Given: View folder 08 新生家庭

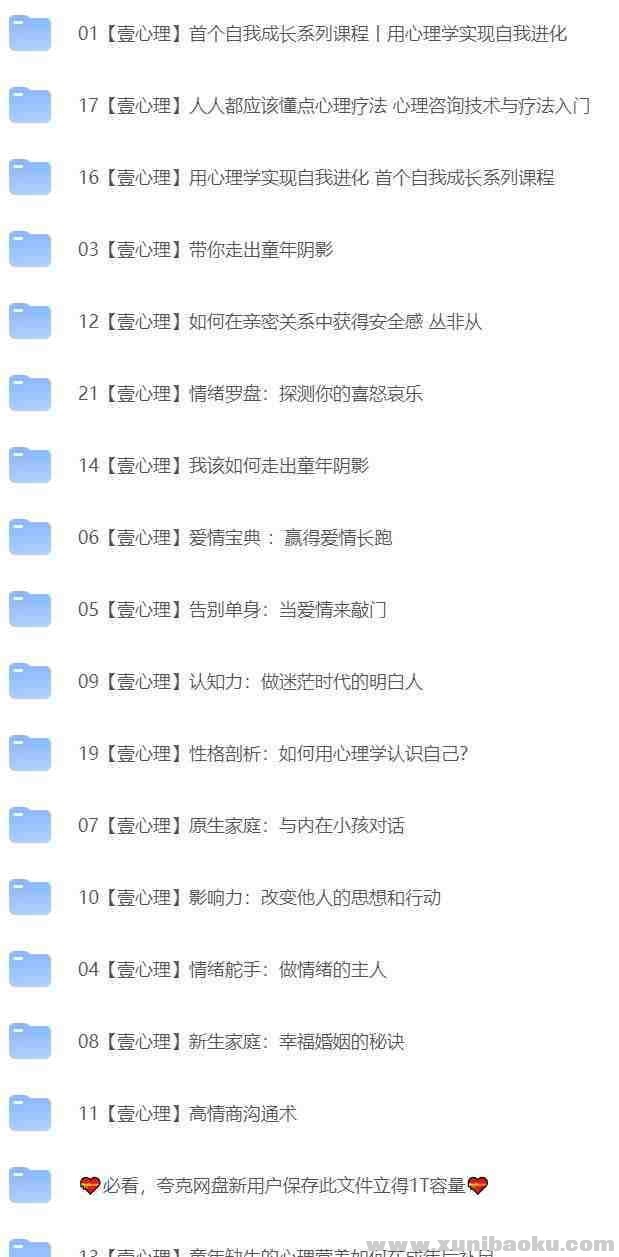Looking at the screenshot, I should (x=241, y=1042).
